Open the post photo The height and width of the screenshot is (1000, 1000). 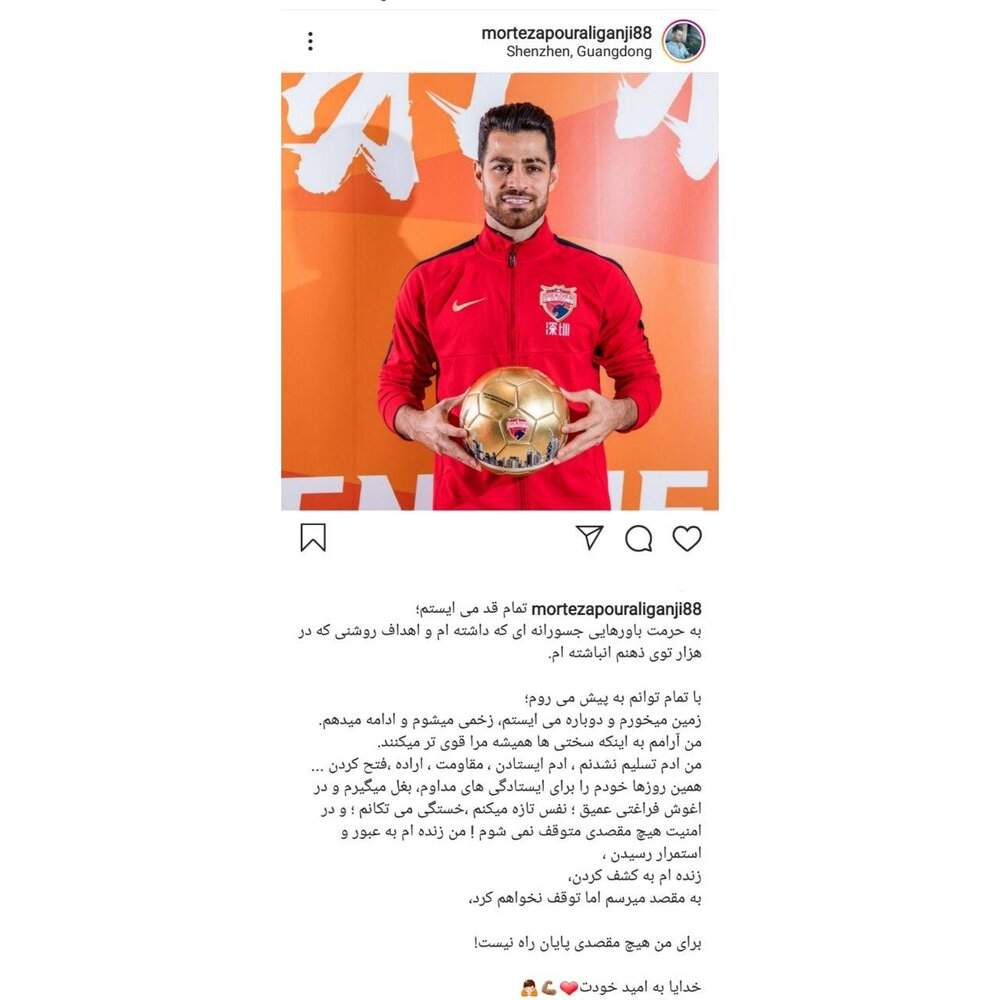[x=499, y=291]
